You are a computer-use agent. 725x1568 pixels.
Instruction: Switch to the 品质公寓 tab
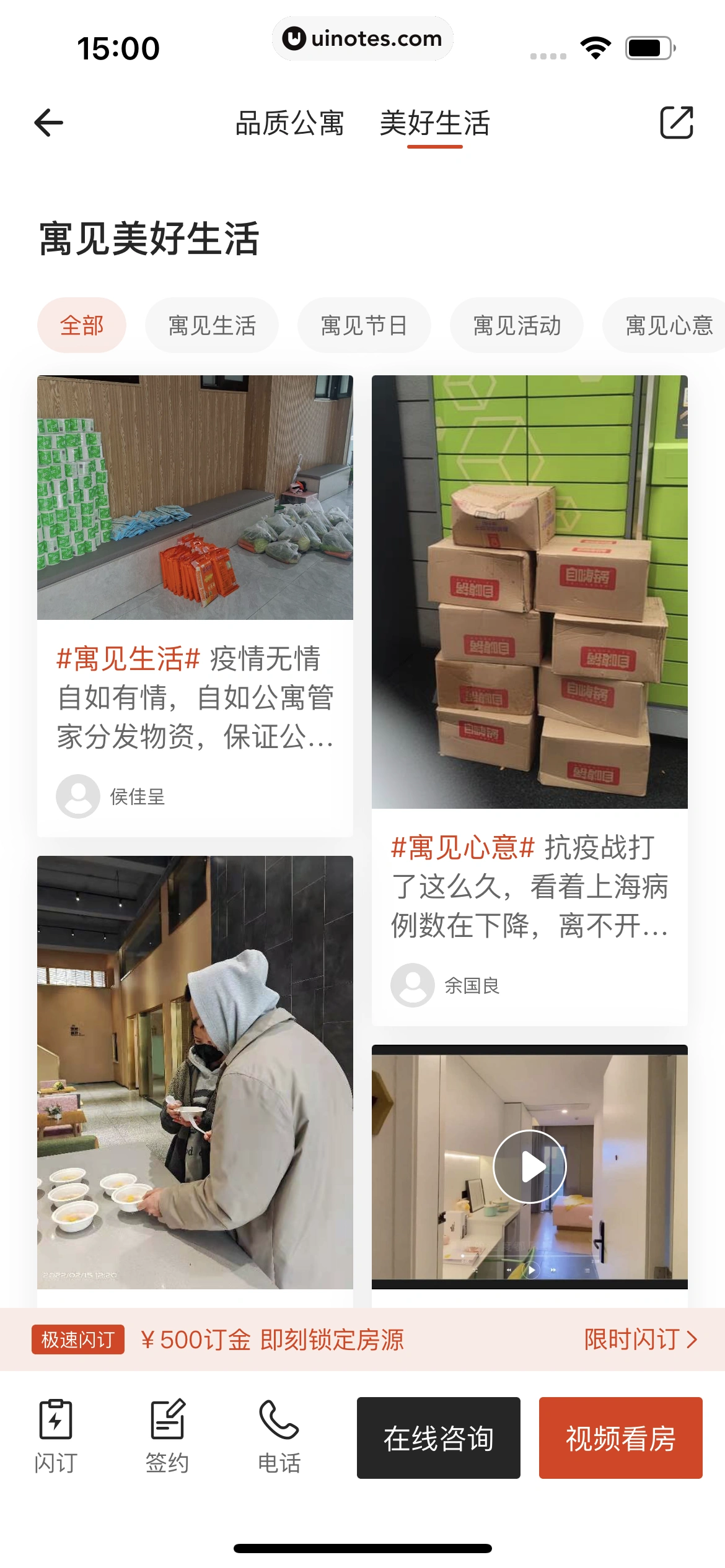coord(291,123)
